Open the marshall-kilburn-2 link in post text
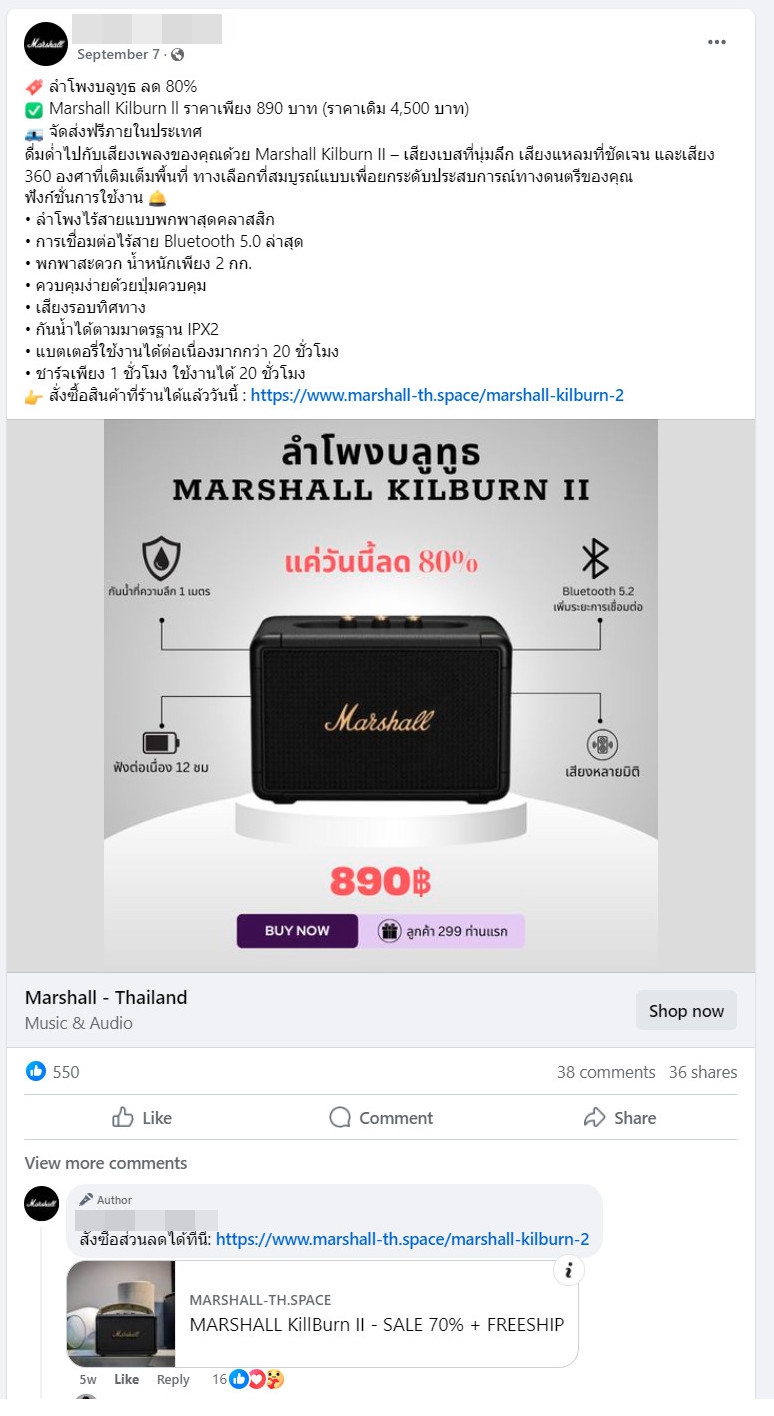The height and width of the screenshot is (1416, 774). tap(437, 395)
